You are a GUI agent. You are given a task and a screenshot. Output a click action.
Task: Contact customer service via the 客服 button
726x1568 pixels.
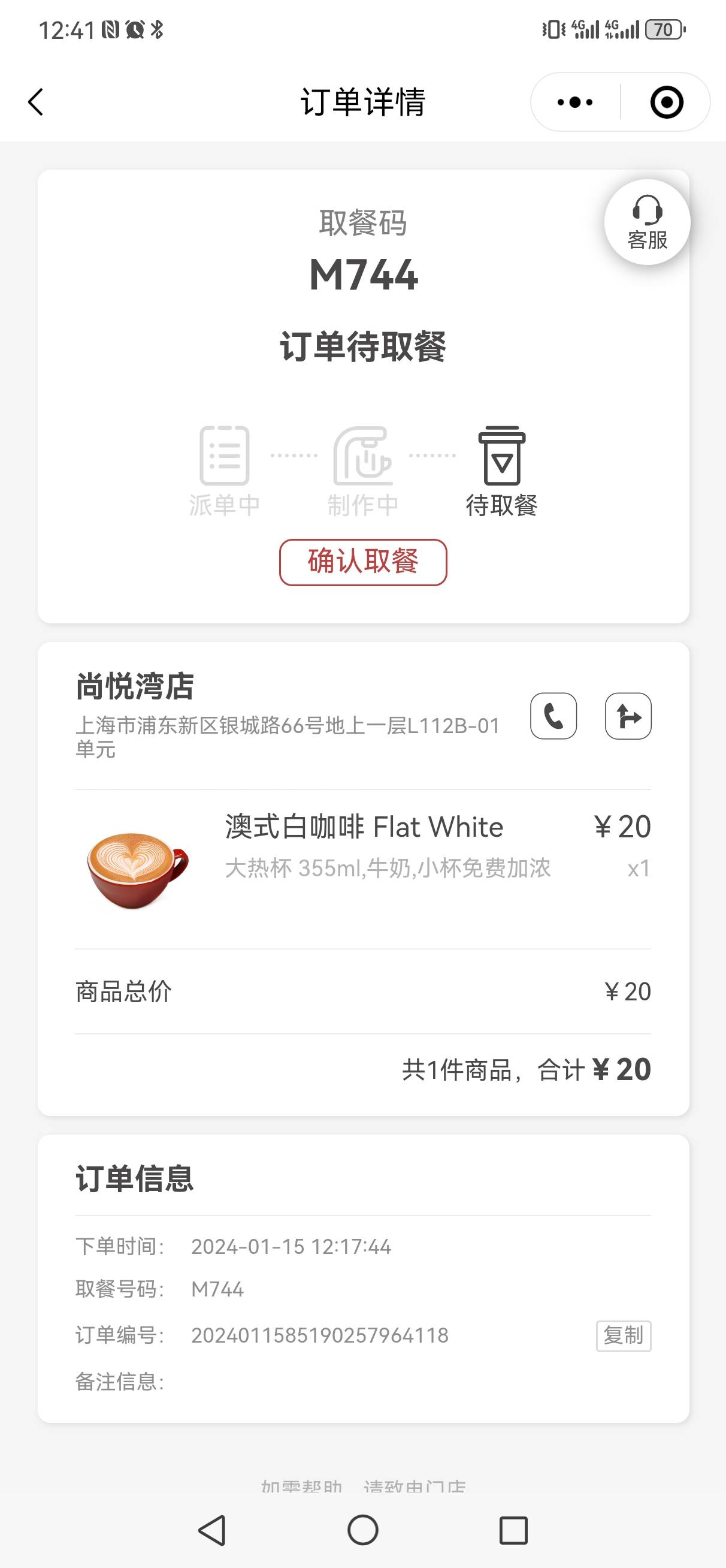point(647,222)
